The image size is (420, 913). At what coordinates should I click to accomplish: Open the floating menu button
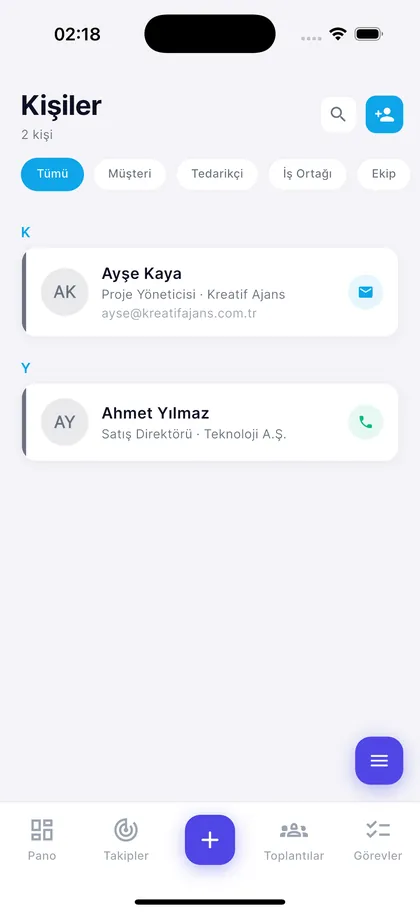[379, 760]
